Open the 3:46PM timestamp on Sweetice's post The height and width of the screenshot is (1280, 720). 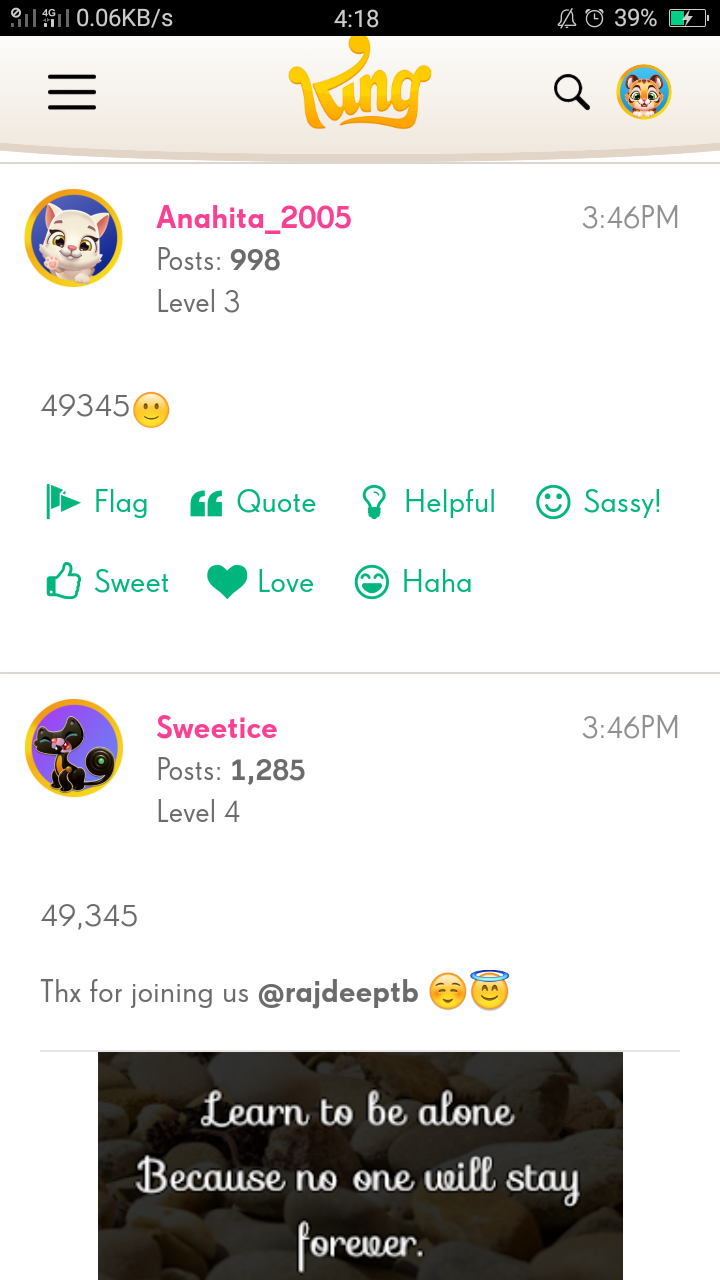(x=630, y=728)
